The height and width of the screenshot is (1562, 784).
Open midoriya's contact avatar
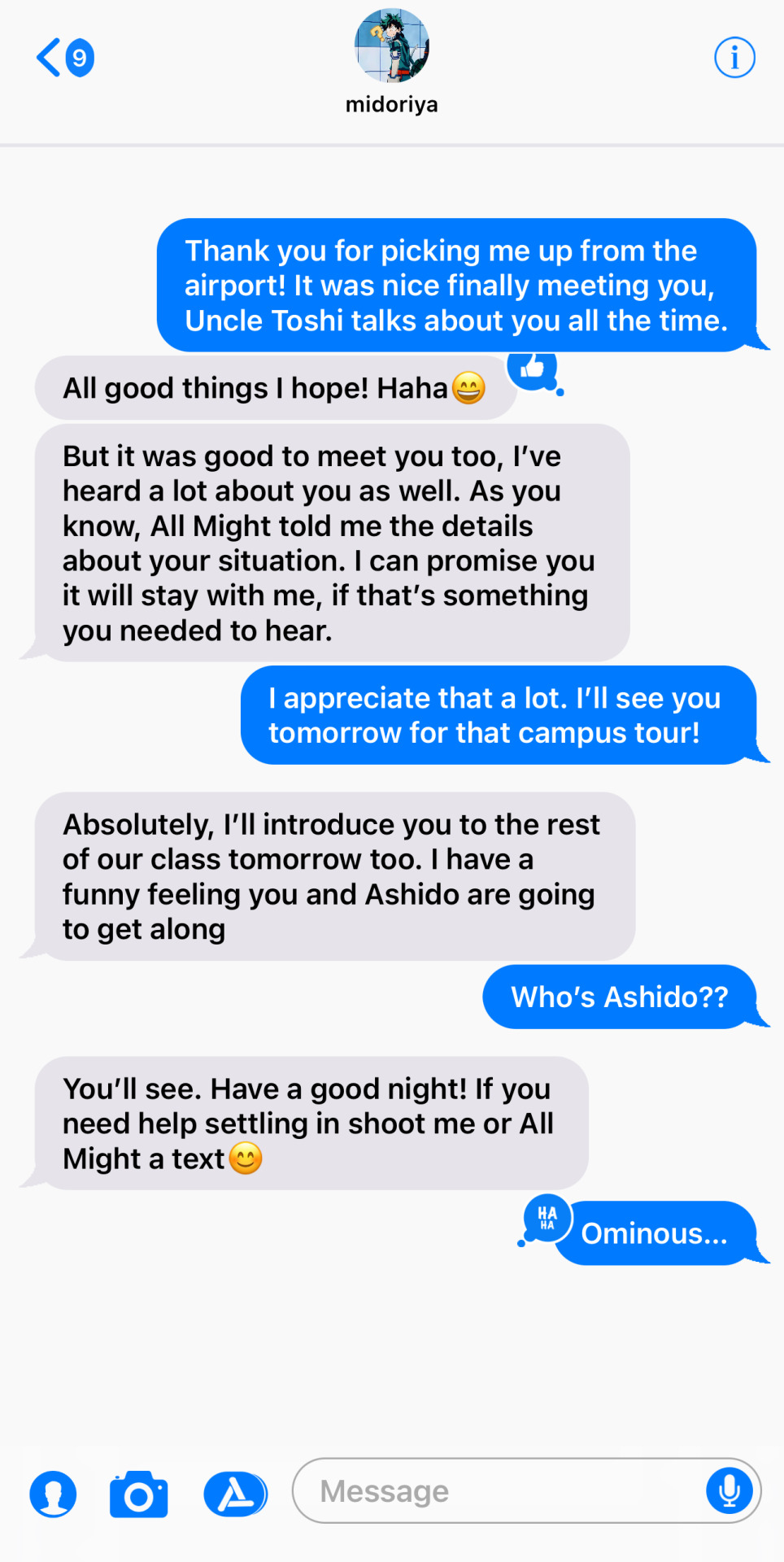(x=391, y=46)
